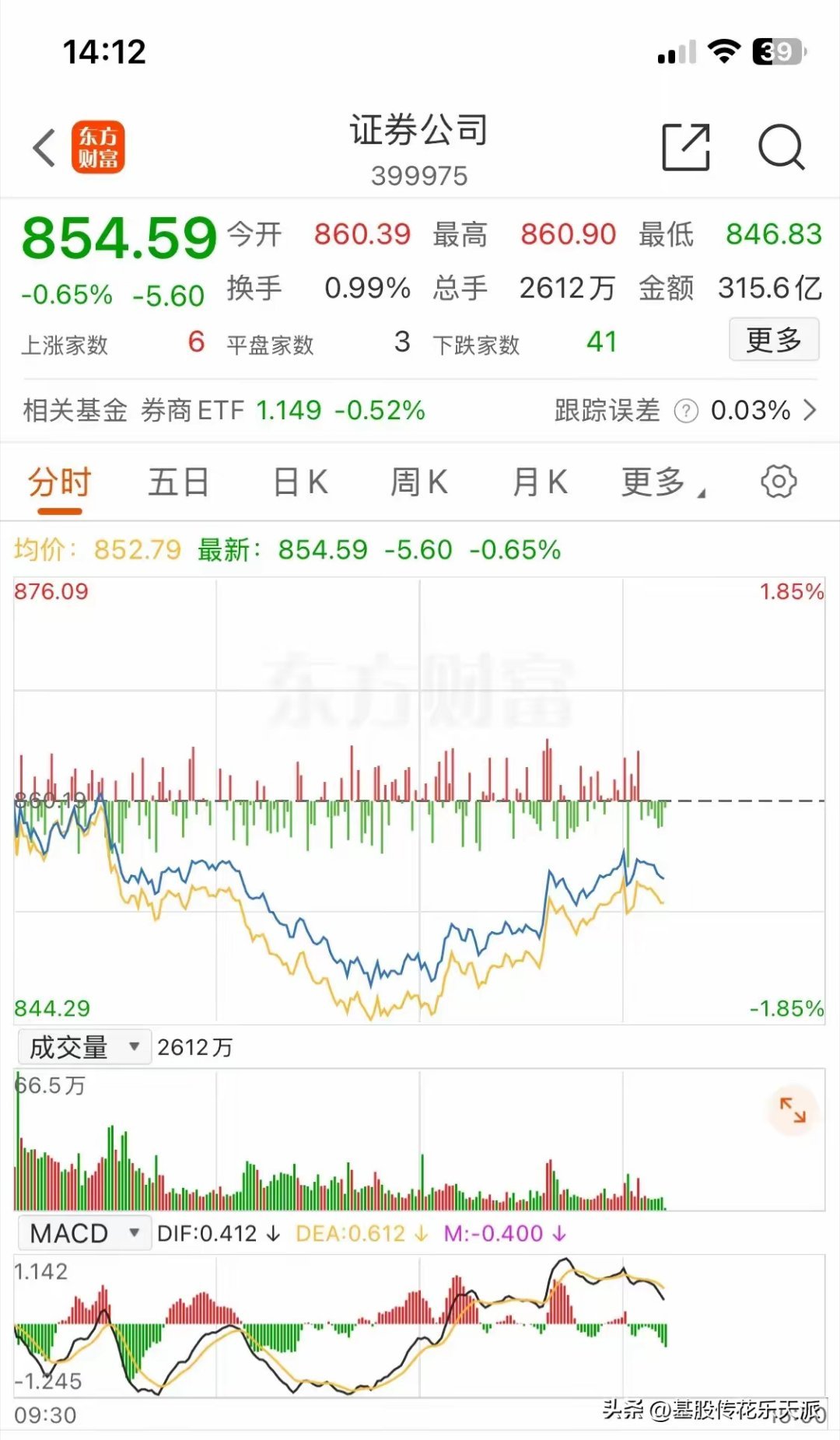Expand chart to full screen
840x1440 pixels.
793,1109
